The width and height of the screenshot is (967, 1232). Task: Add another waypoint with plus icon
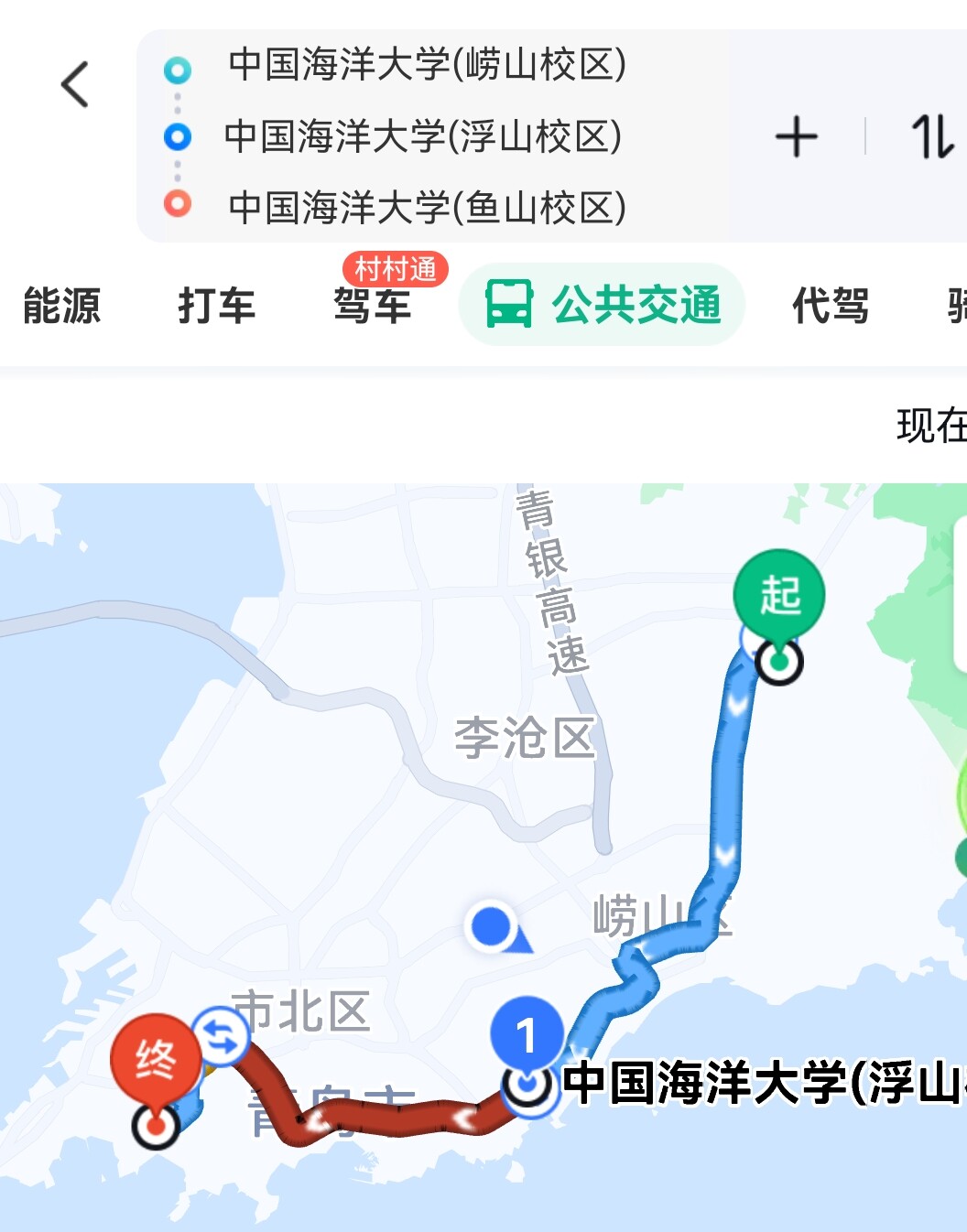(796, 138)
